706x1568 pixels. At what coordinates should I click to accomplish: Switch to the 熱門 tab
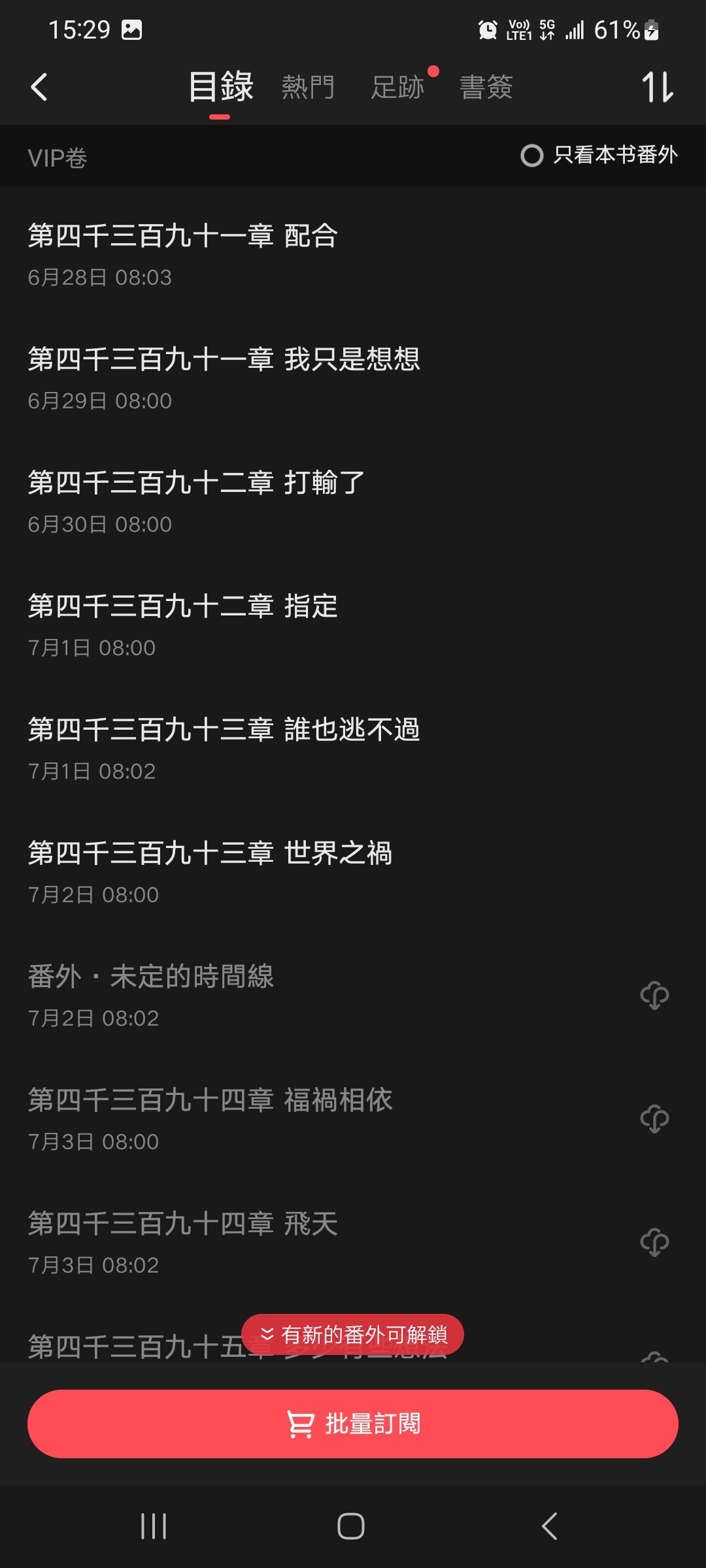click(308, 87)
